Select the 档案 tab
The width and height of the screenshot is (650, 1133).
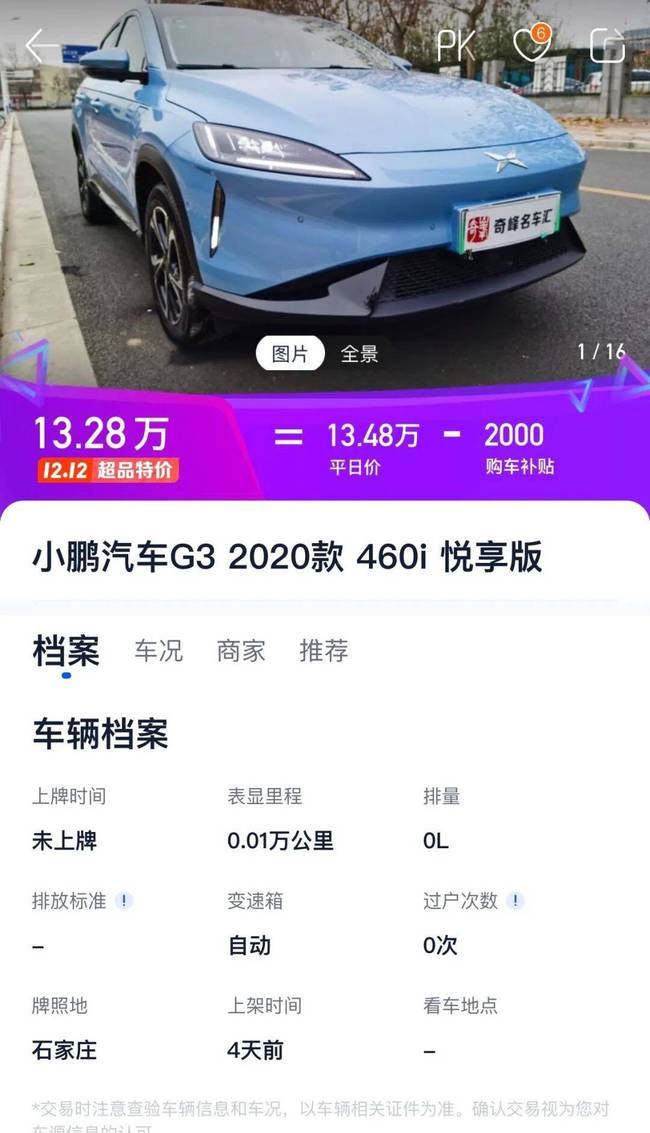click(x=66, y=651)
